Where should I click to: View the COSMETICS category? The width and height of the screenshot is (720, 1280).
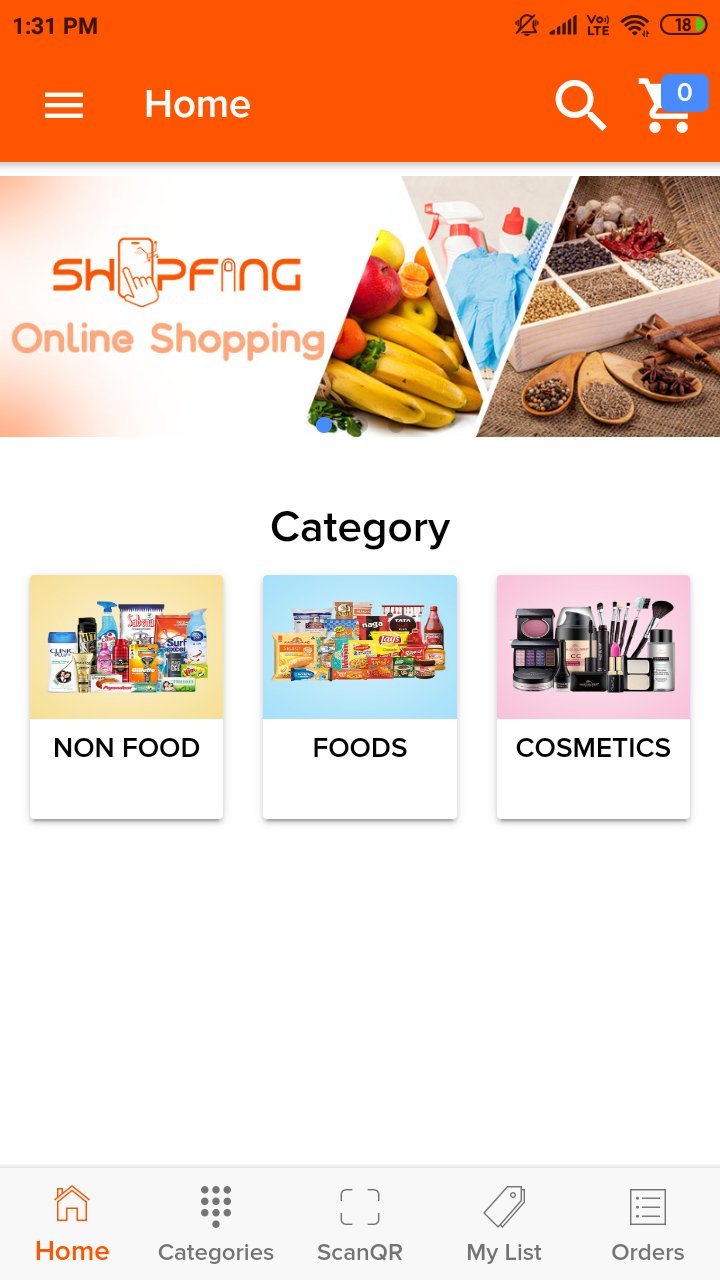[x=593, y=696]
